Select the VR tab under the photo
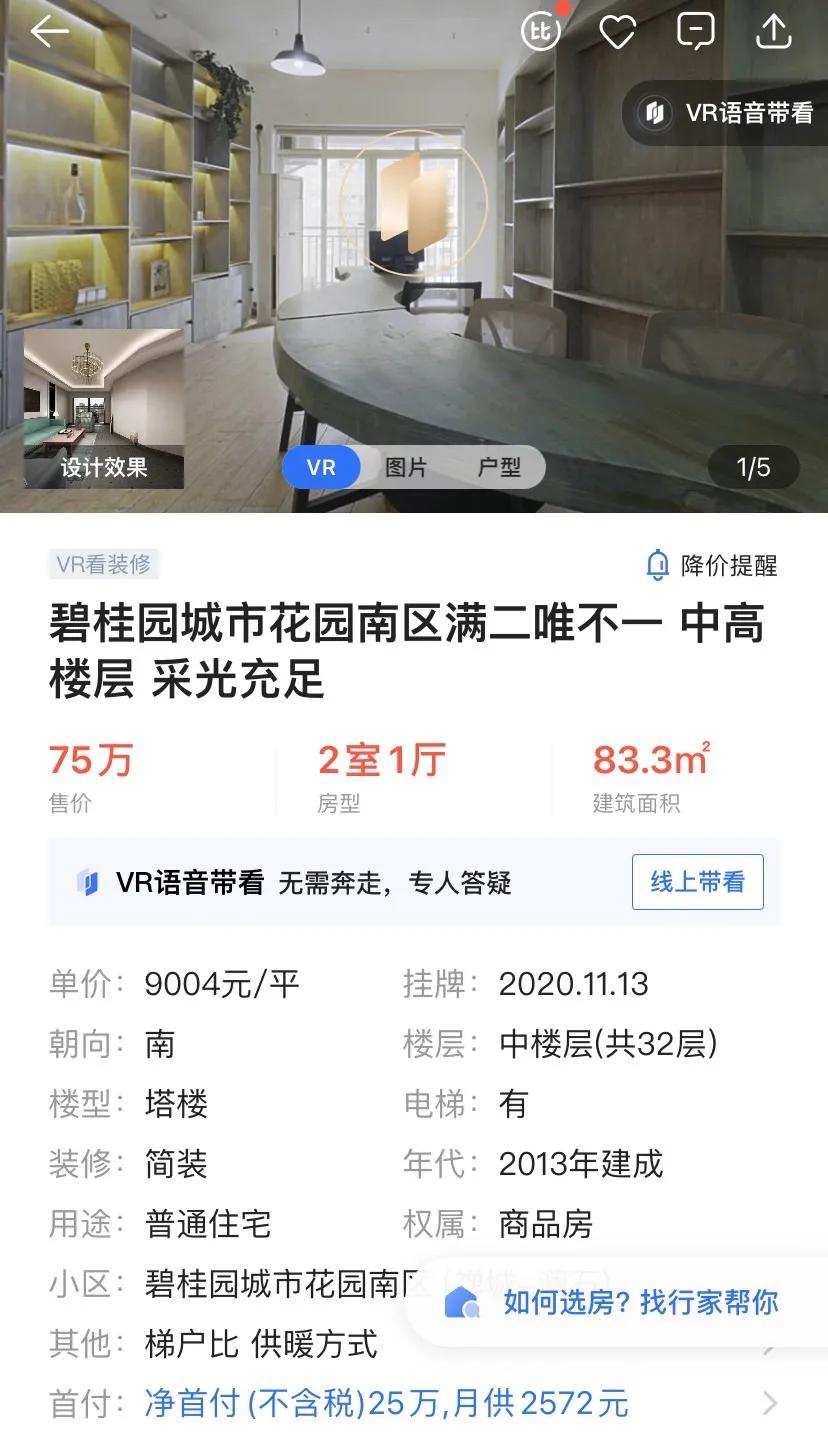Image resolution: width=828 pixels, height=1444 pixels. coord(320,467)
